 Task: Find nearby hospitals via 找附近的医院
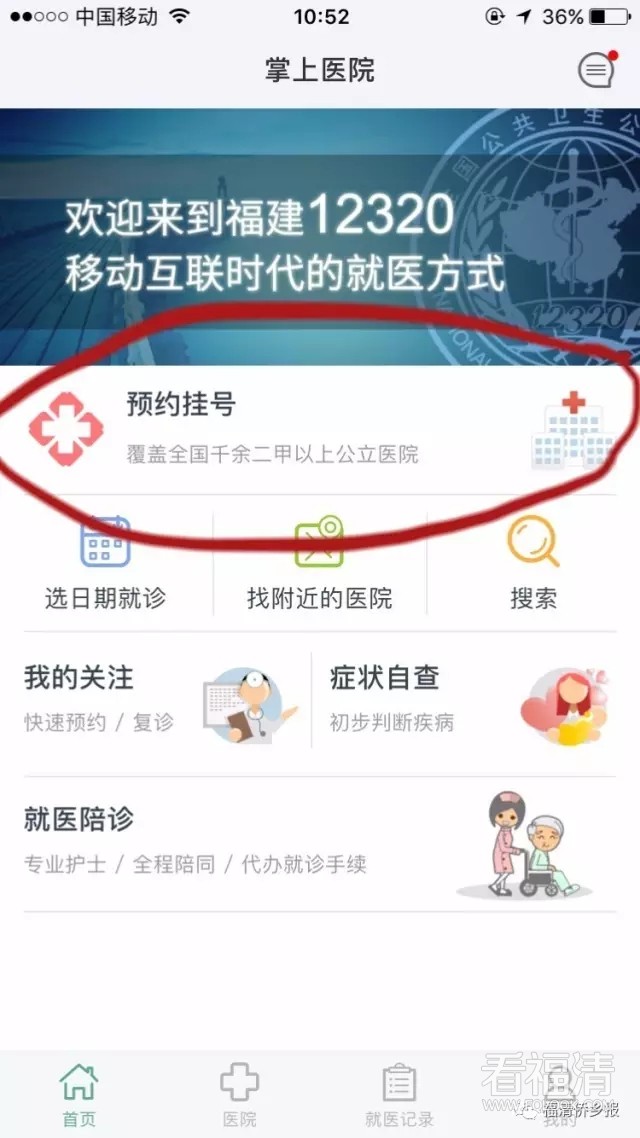click(319, 563)
